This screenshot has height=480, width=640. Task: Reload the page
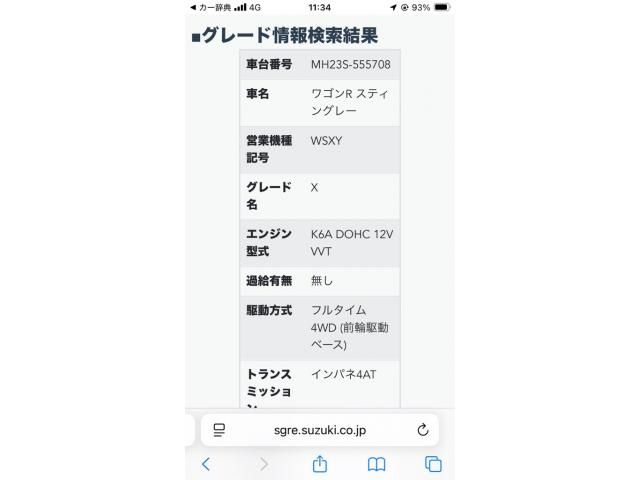(x=422, y=430)
